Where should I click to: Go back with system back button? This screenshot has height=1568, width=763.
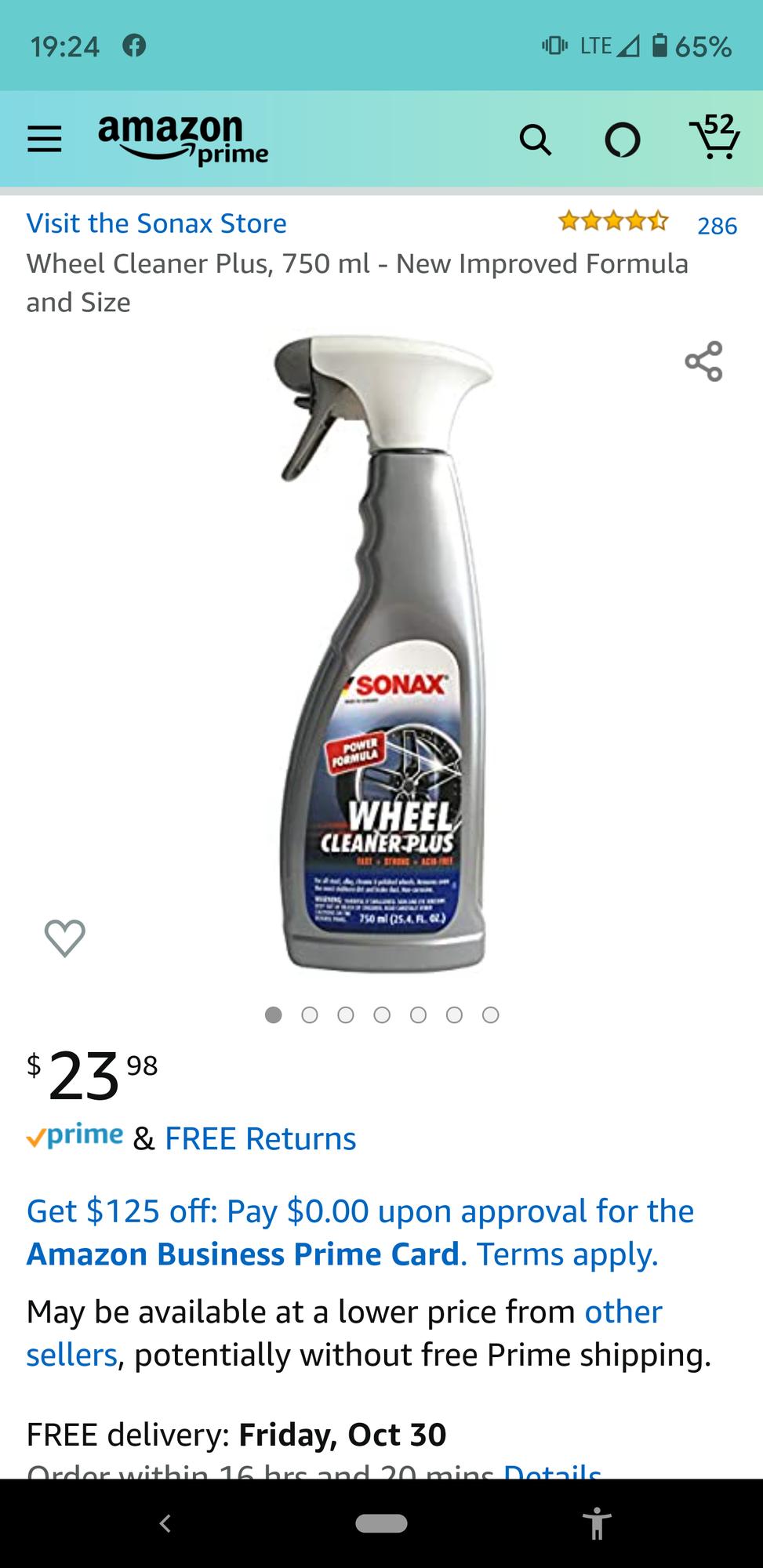pyautogui.click(x=165, y=1523)
